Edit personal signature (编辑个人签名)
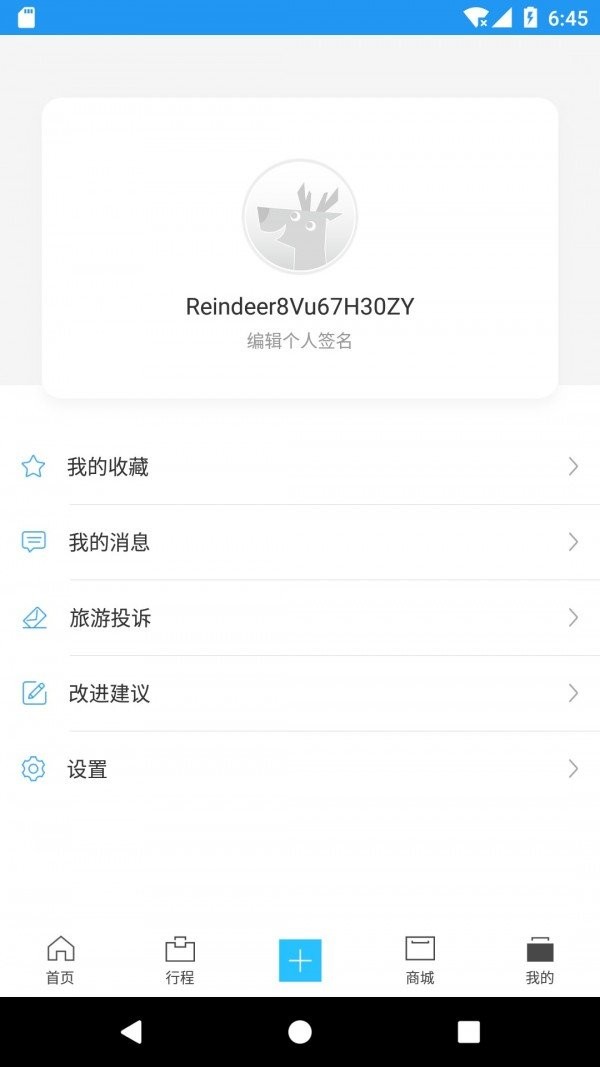This screenshot has height=1067, width=600. (300, 341)
